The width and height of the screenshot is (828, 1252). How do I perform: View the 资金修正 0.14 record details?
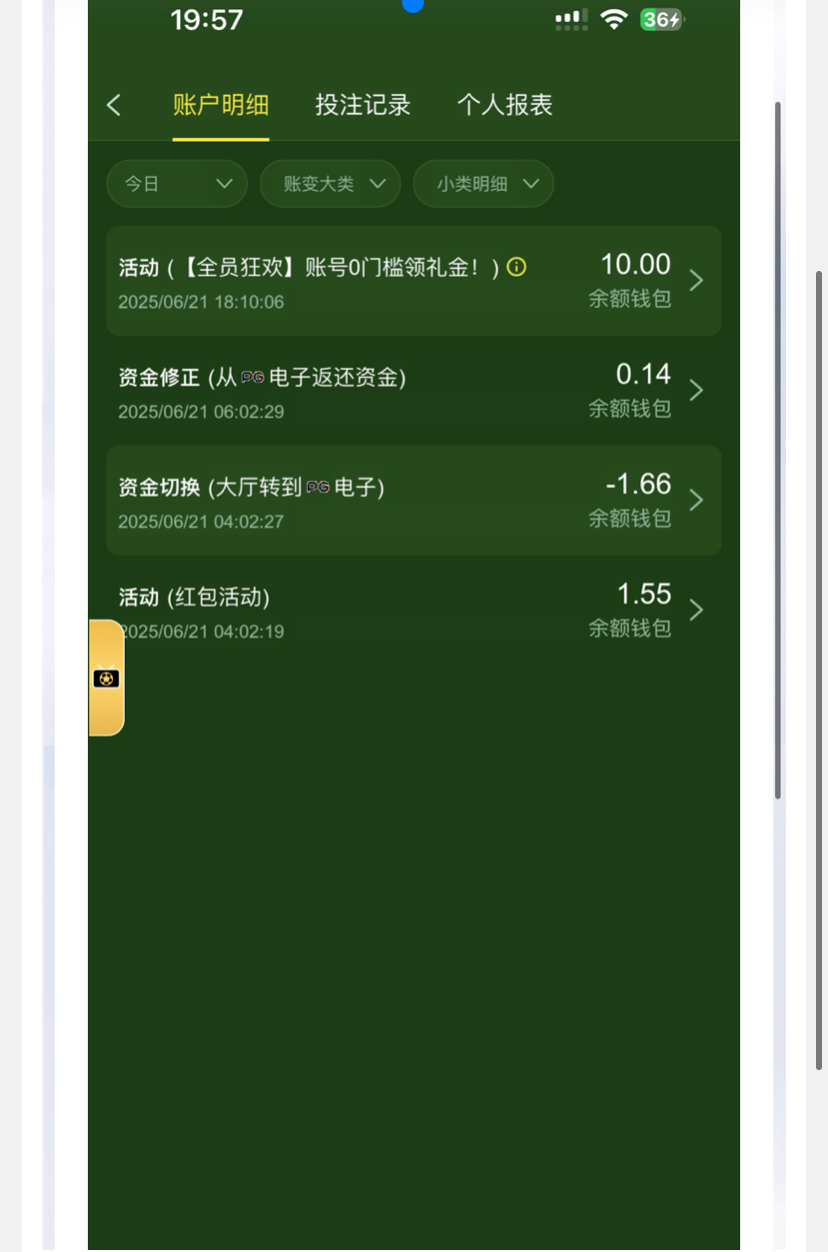click(x=413, y=390)
